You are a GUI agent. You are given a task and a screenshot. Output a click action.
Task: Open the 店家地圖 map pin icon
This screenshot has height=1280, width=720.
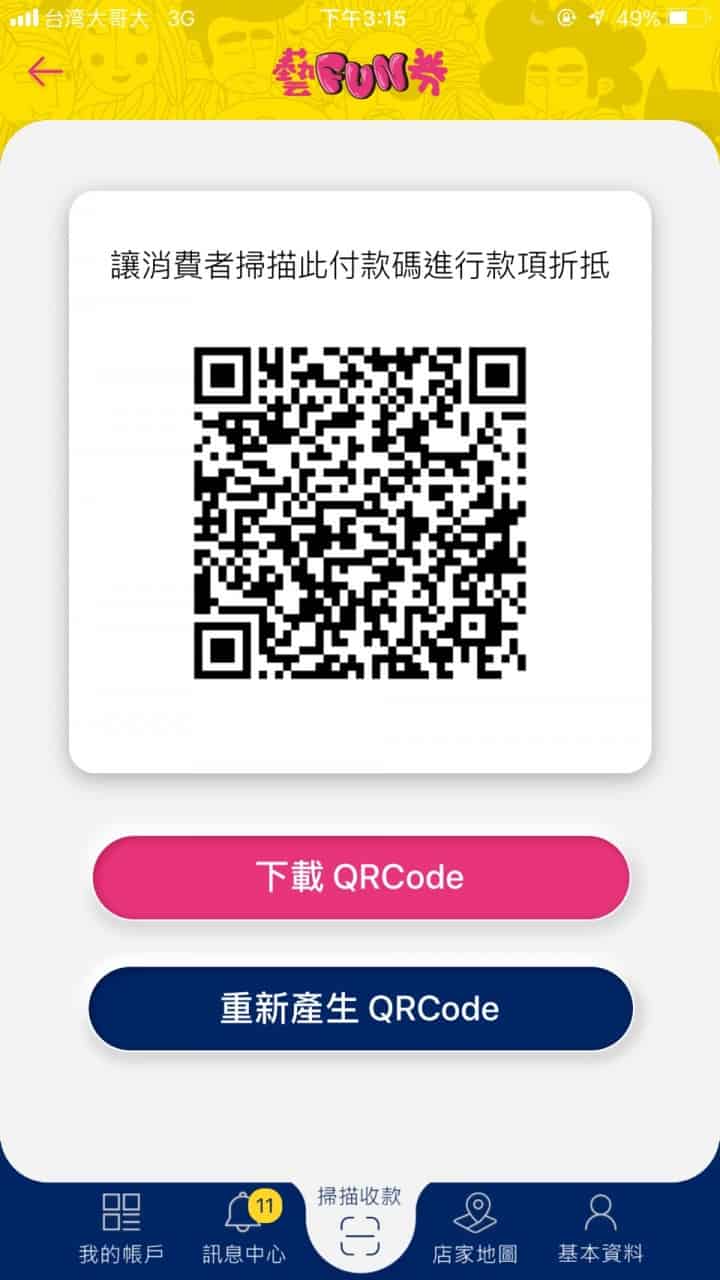click(477, 1214)
